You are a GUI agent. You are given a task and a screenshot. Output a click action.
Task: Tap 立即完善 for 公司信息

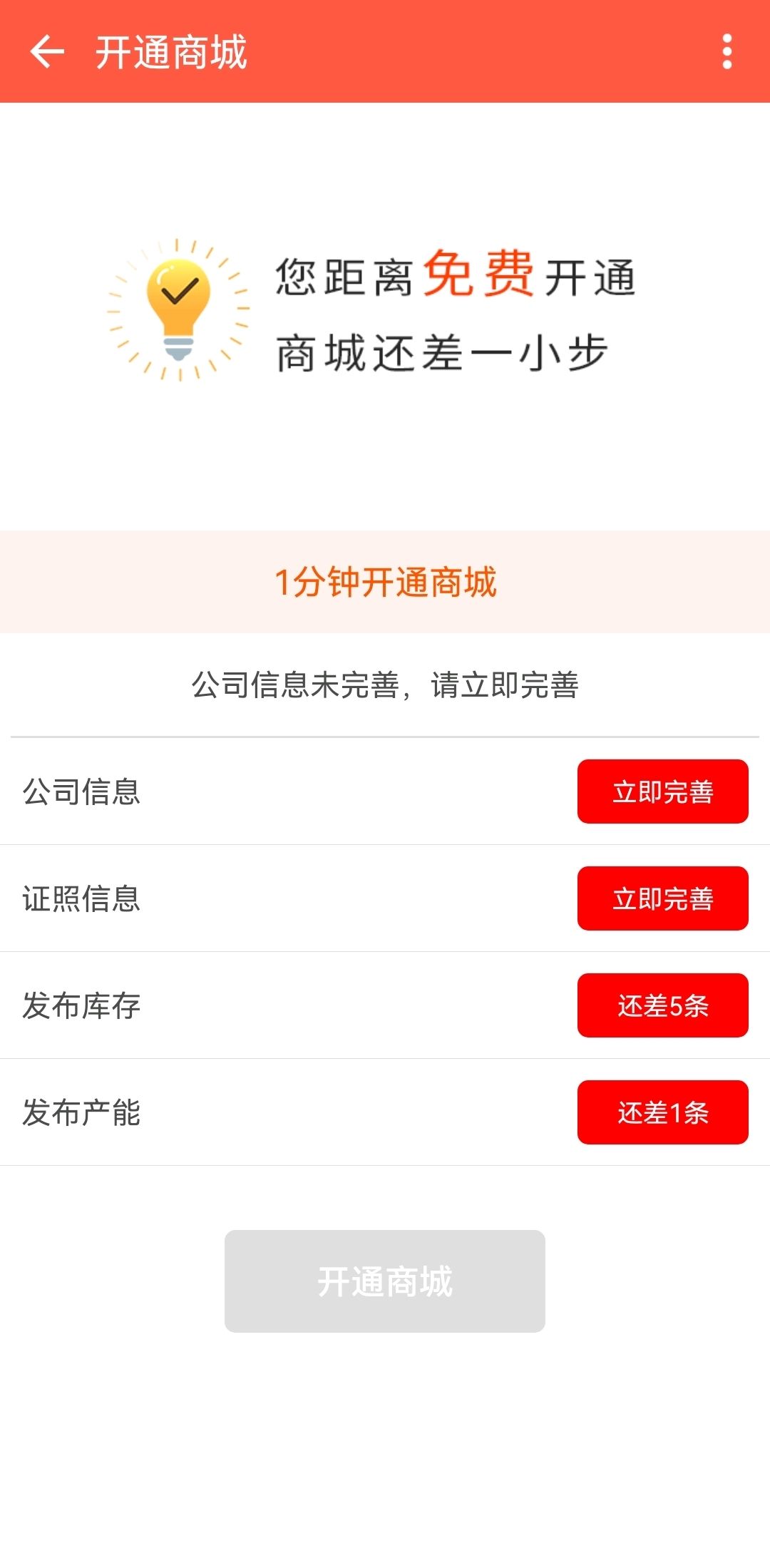point(663,791)
